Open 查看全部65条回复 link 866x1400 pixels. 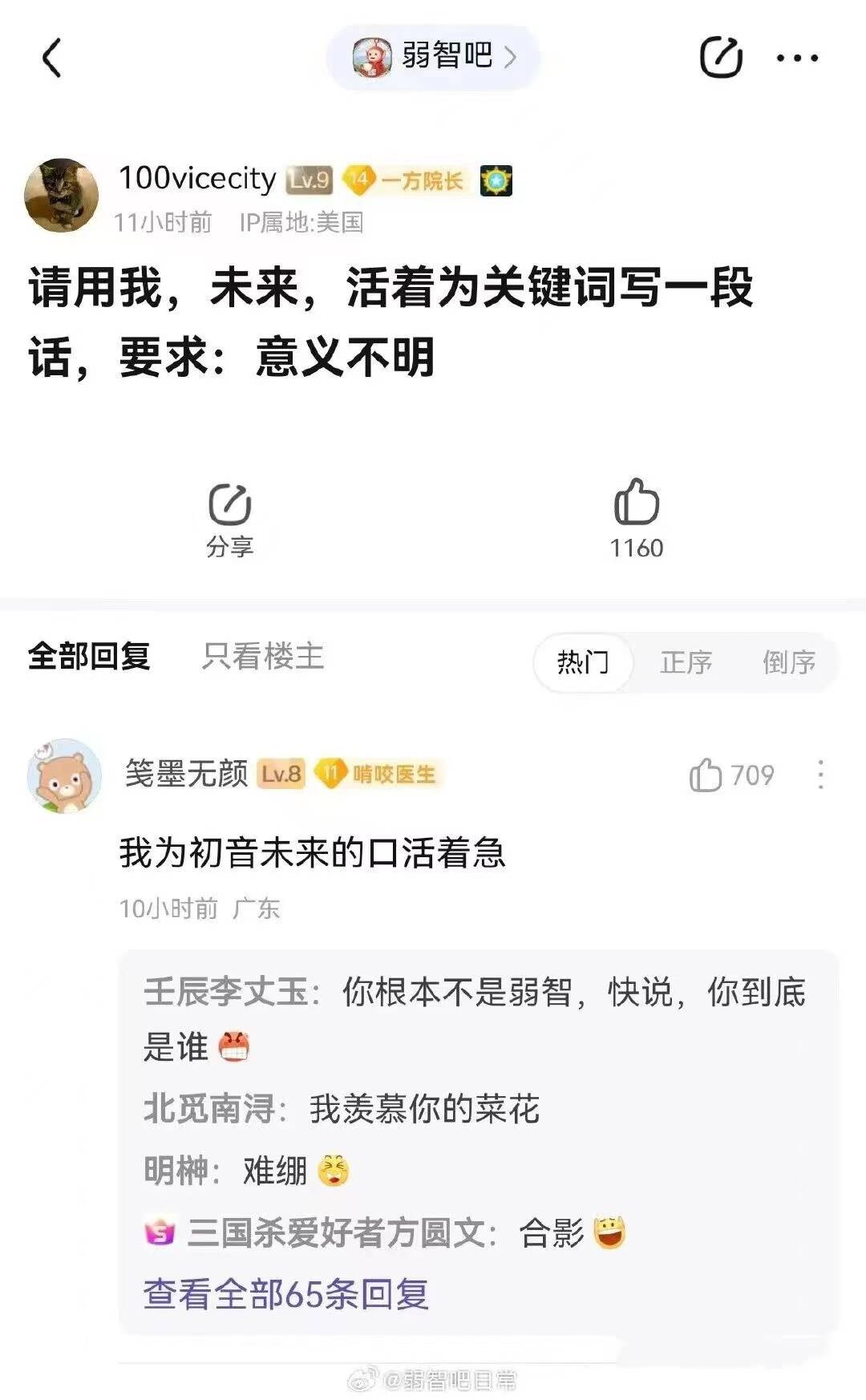tap(285, 1294)
